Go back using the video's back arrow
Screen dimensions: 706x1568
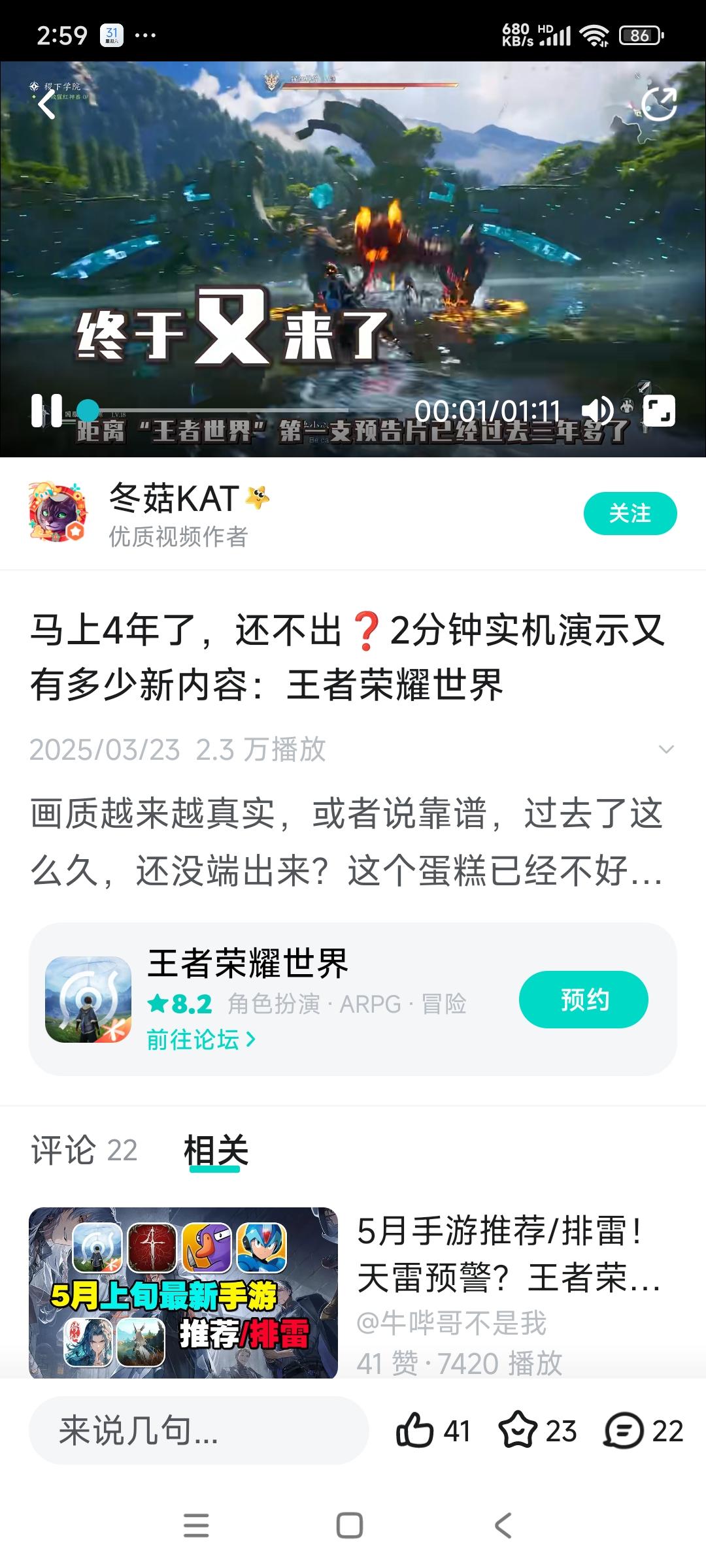pos(46,105)
